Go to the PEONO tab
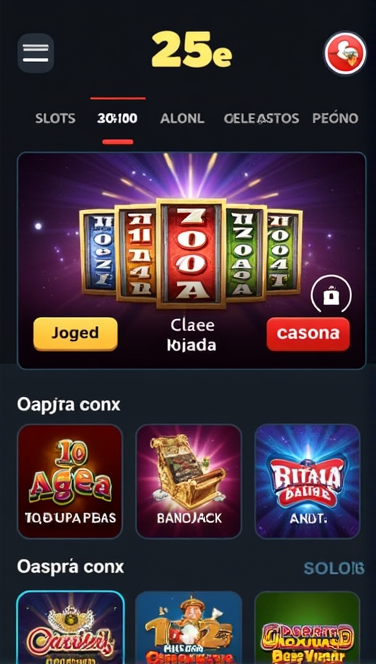376x664 pixels. 335,118
